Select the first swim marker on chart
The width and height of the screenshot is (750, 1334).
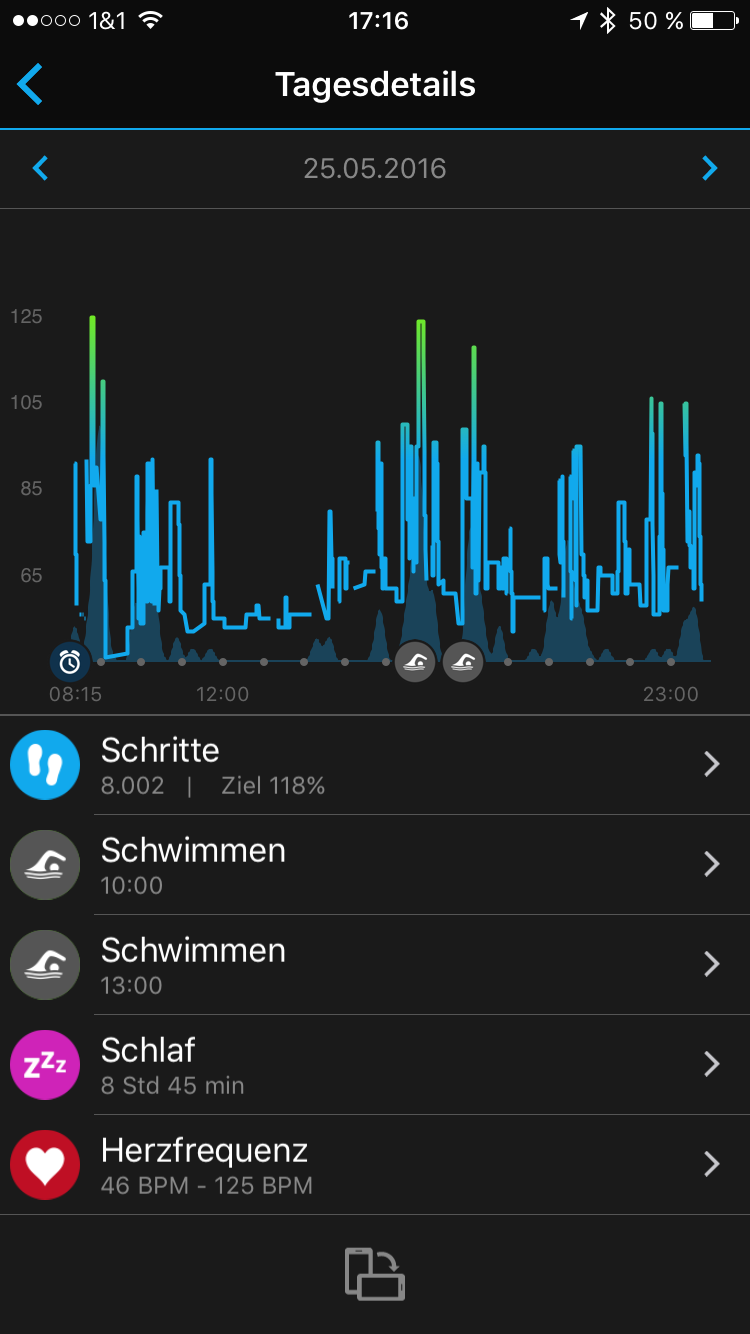coord(415,661)
